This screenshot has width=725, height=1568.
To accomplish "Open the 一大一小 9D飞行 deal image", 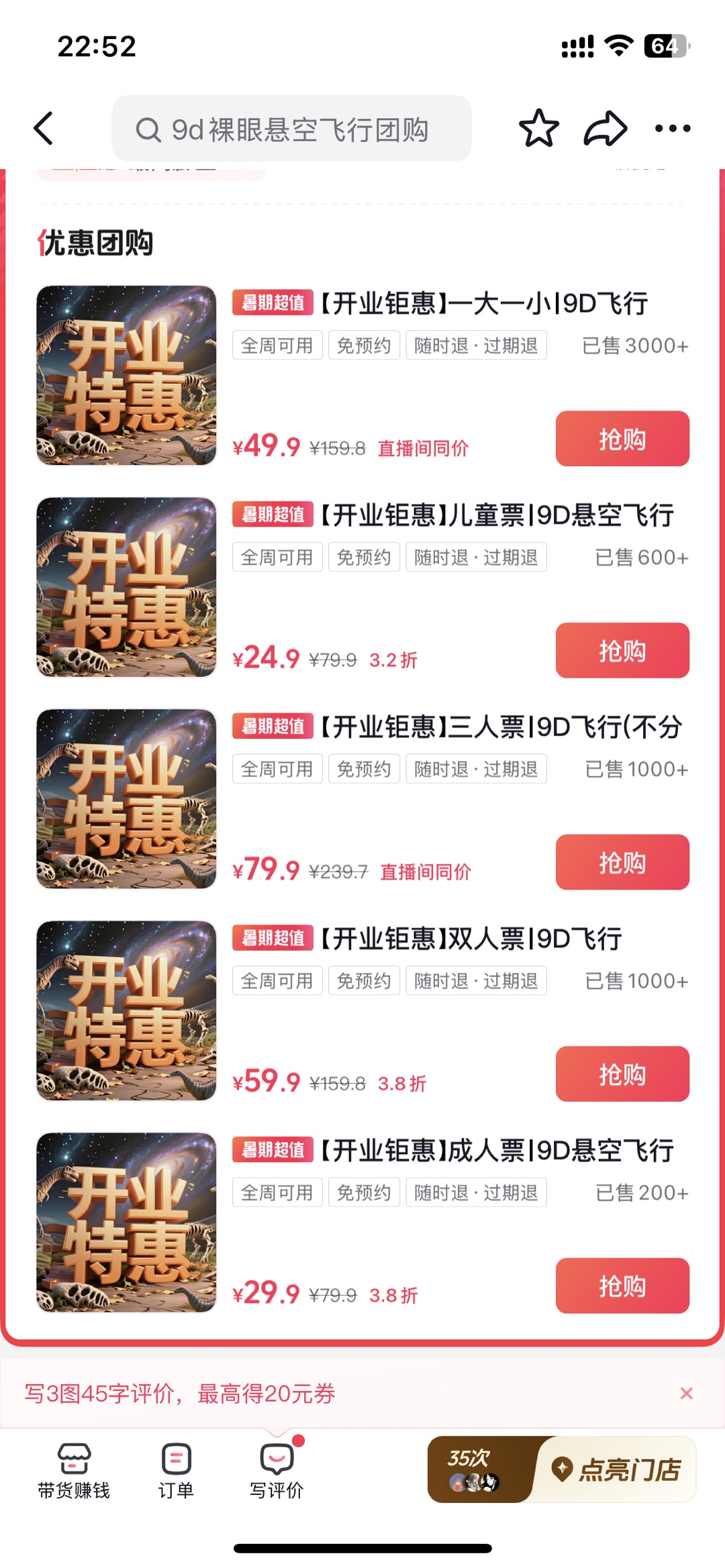I will point(126,376).
